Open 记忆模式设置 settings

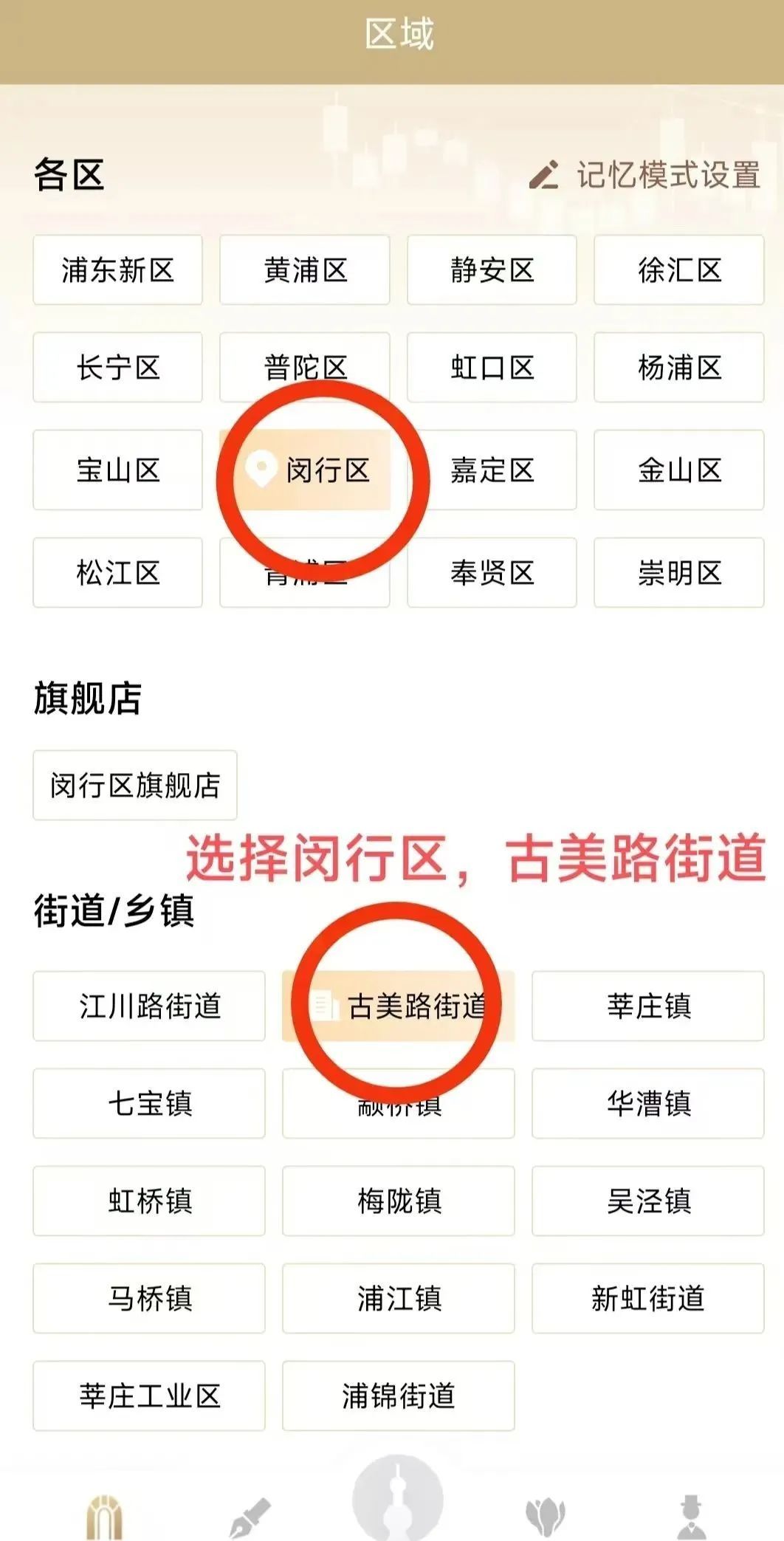645,176
